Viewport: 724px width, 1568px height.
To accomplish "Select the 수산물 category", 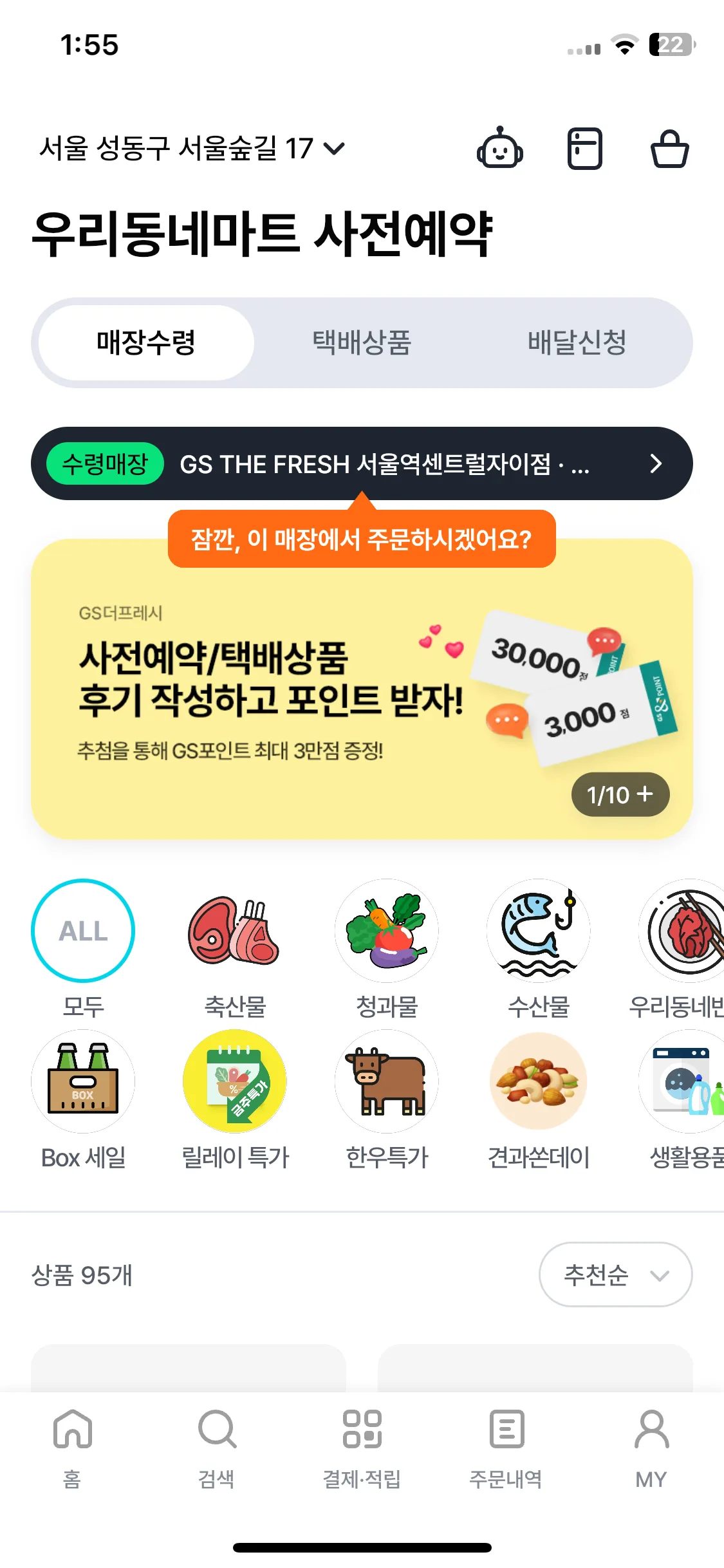I will (539, 949).
